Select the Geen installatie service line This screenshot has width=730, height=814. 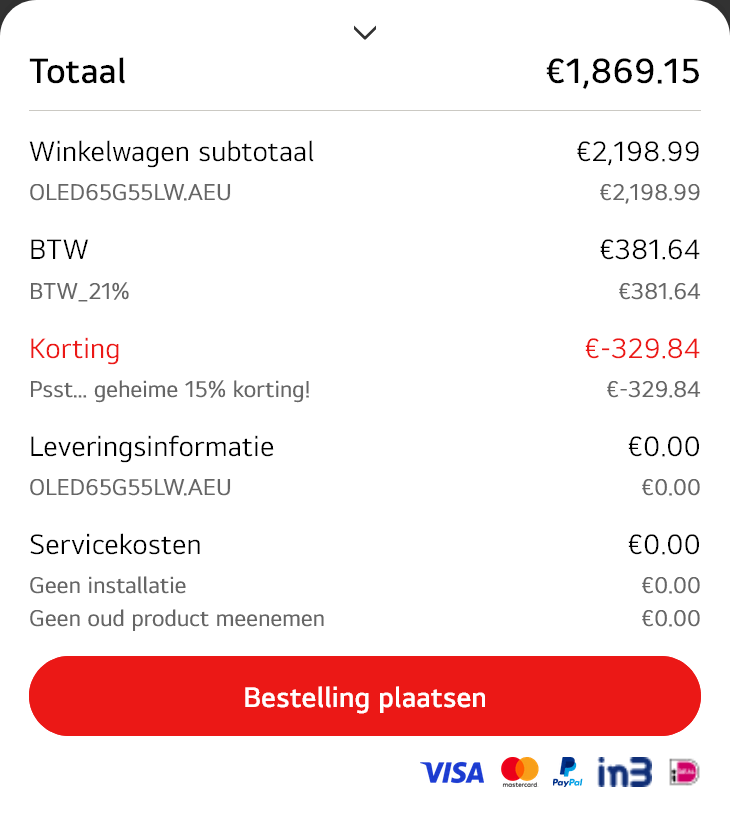pos(107,585)
